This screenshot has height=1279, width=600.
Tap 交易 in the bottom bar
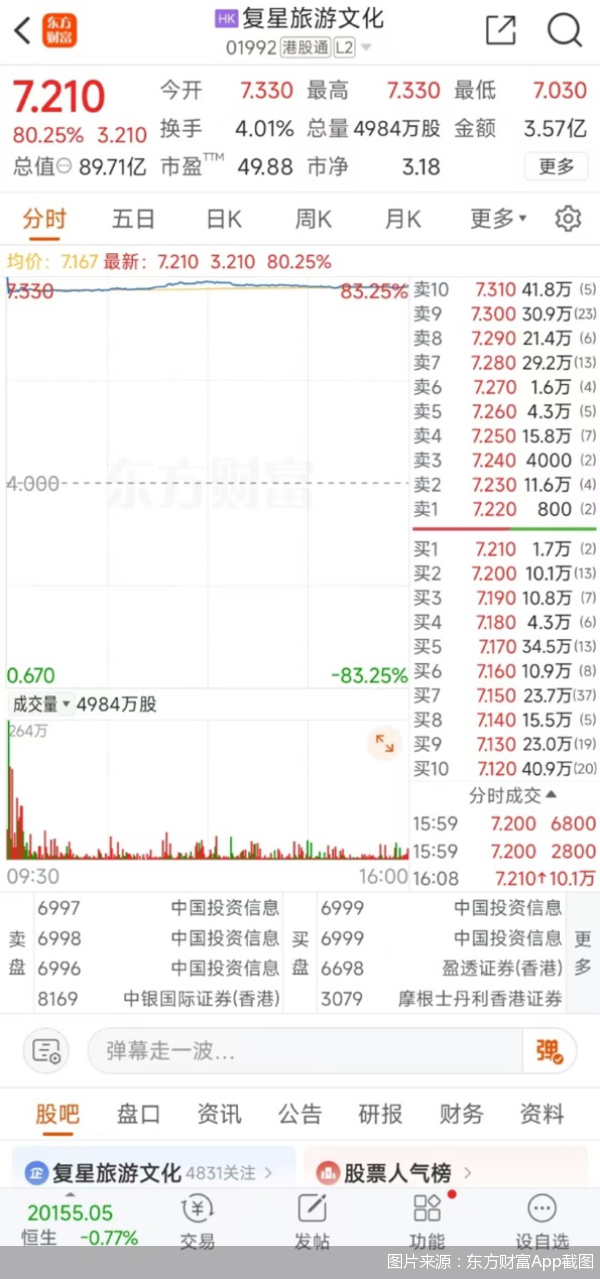(197, 1222)
